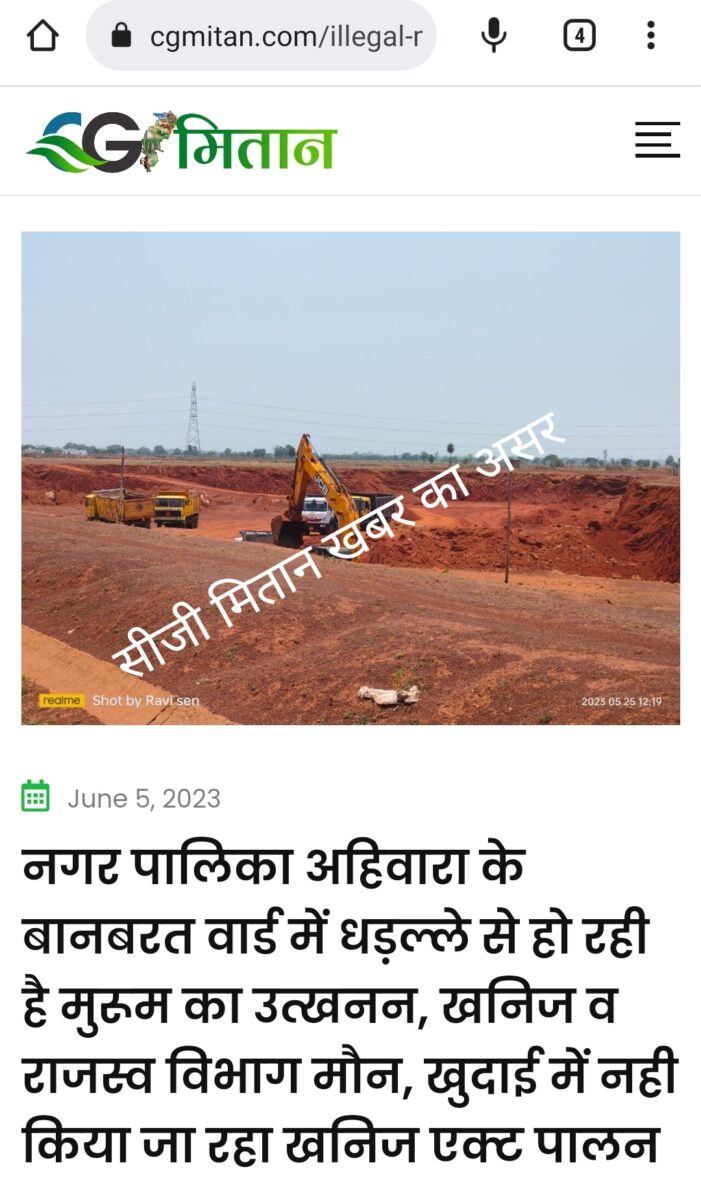Tap the CG Mitan site logo
The image size is (701, 1200).
[182, 143]
